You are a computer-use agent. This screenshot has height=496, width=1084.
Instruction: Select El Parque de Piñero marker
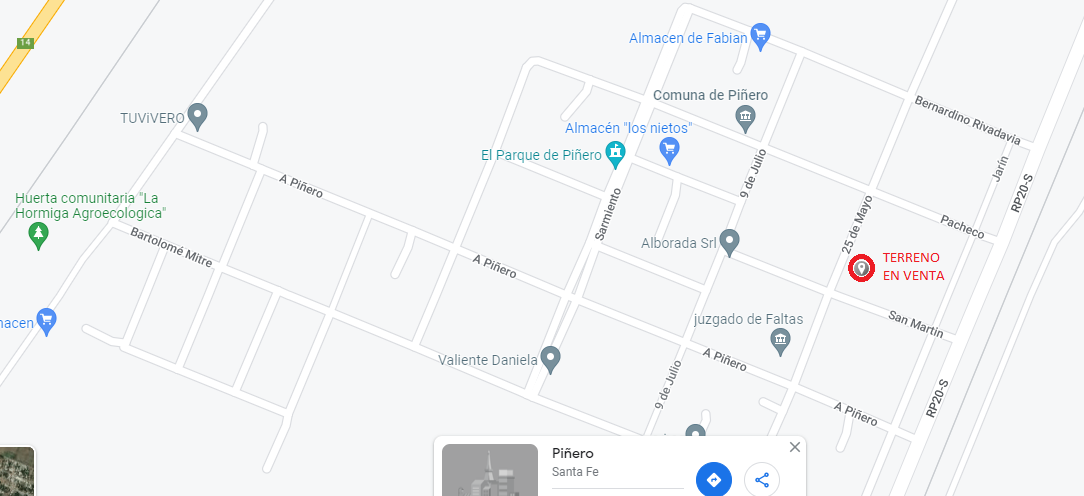[x=616, y=153]
